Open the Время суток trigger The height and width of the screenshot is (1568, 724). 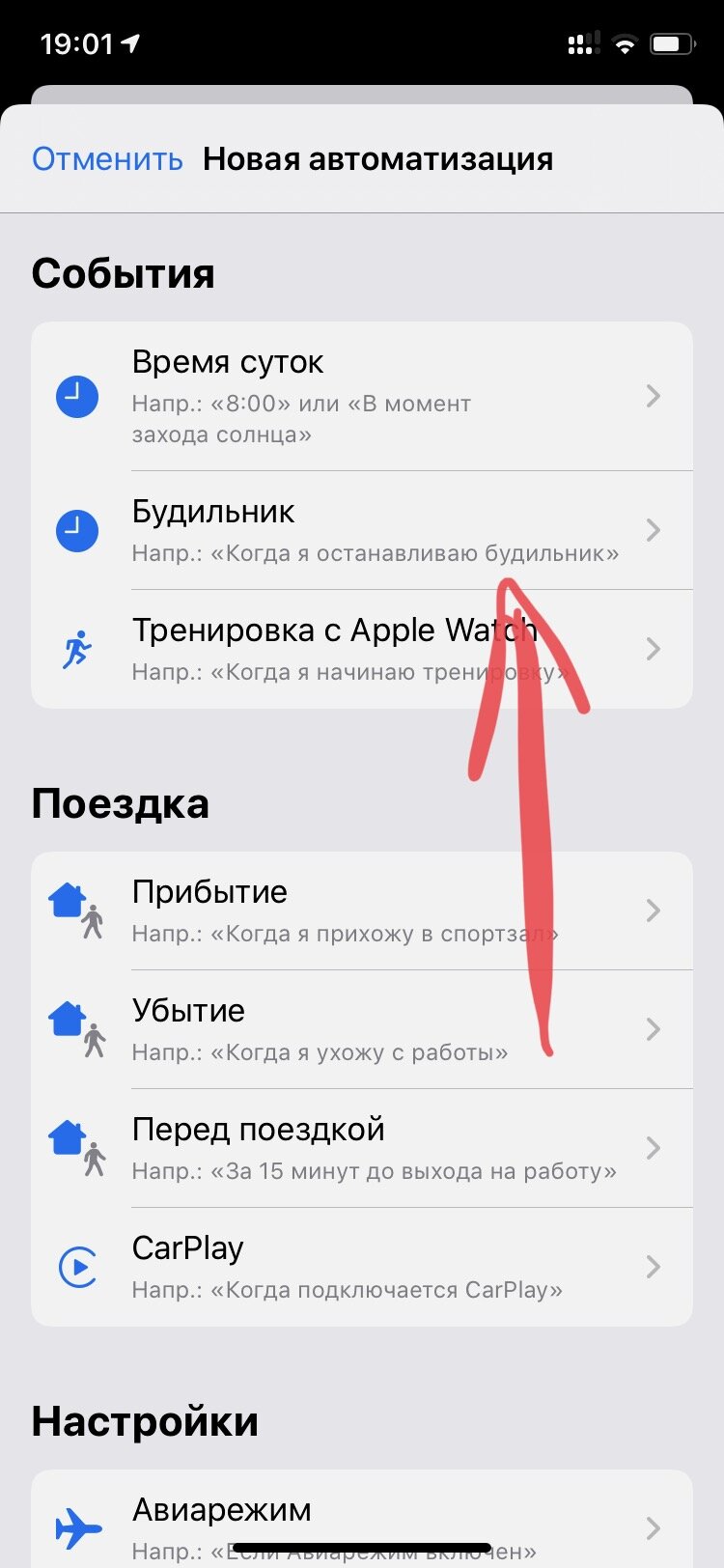coord(362,396)
